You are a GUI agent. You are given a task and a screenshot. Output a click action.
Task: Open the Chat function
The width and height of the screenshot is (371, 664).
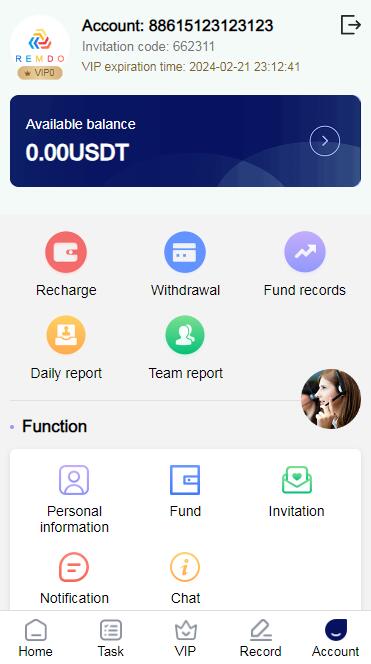[185, 579]
